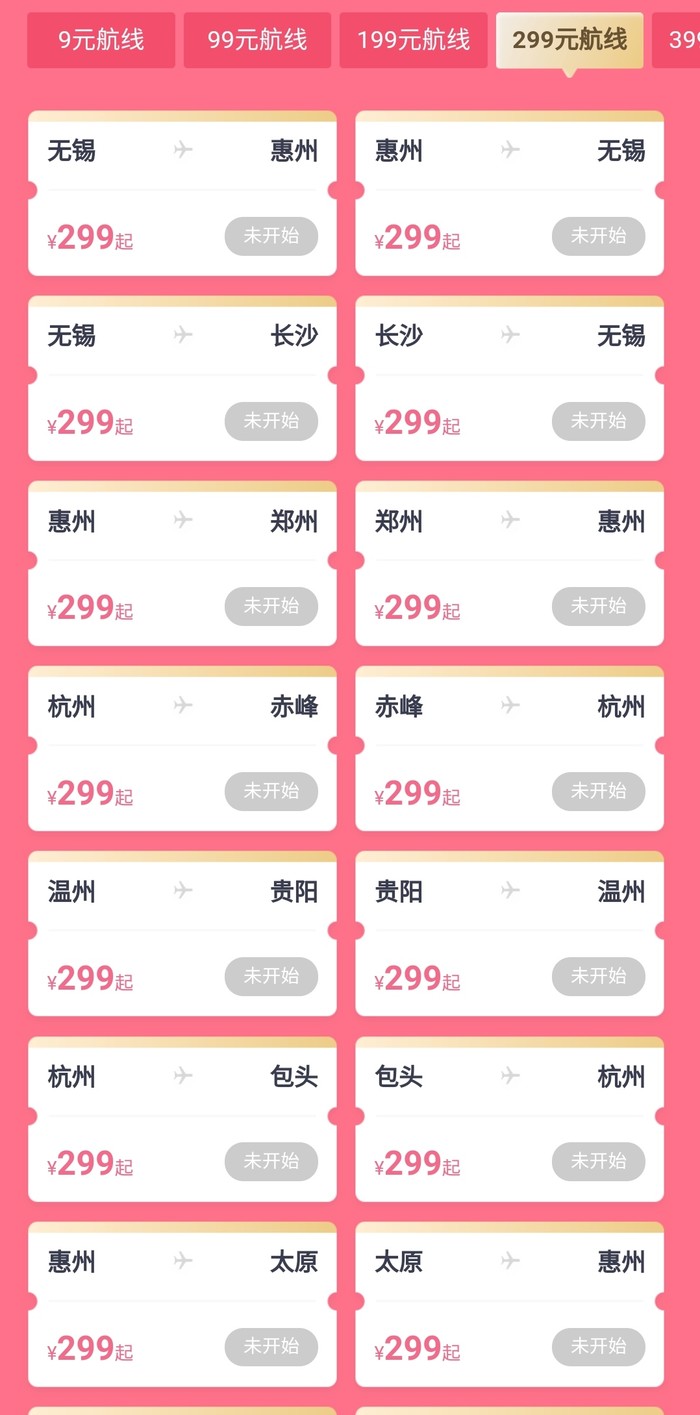View the 惠州 to 太原 flight card
This screenshot has width=700, height=1415.
point(182,1303)
